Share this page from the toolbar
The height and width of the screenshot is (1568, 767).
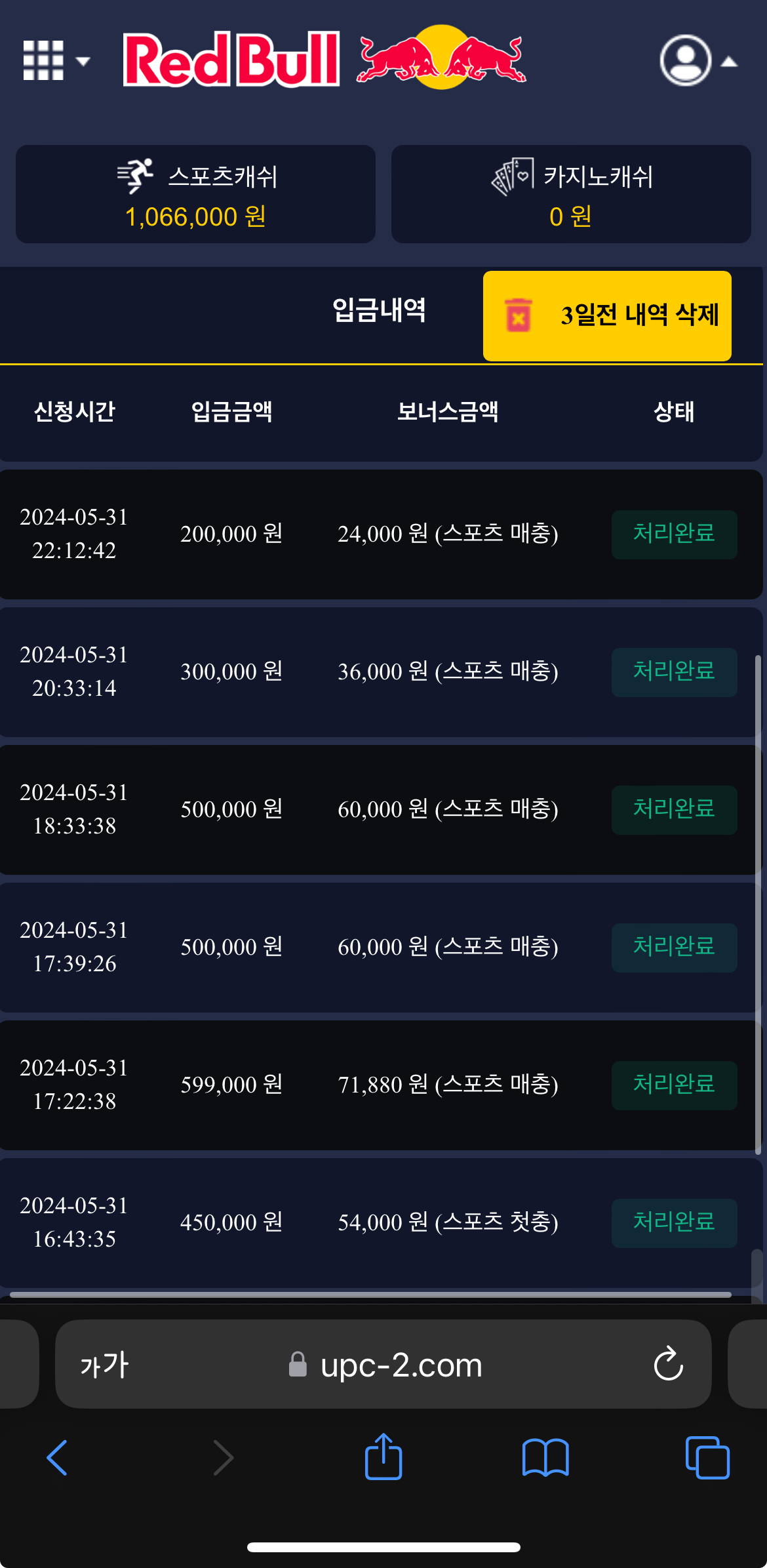click(383, 1457)
